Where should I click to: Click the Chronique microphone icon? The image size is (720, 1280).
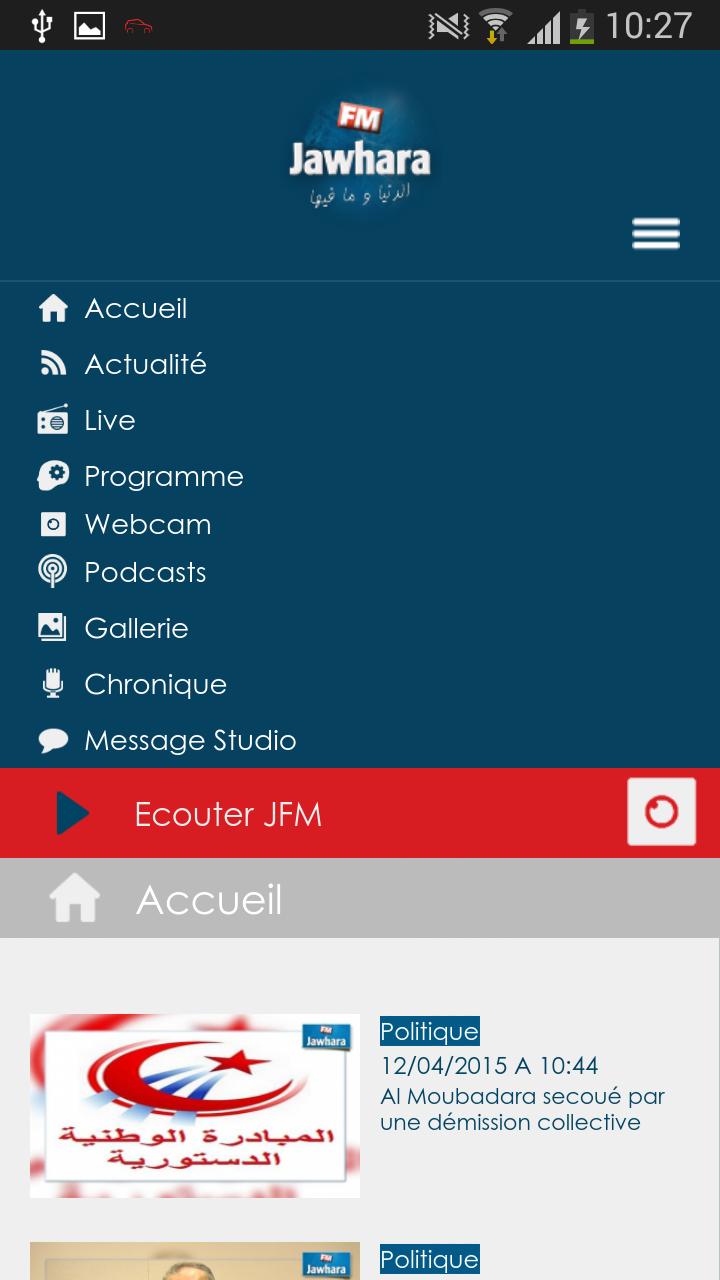(x=51, y=684)
